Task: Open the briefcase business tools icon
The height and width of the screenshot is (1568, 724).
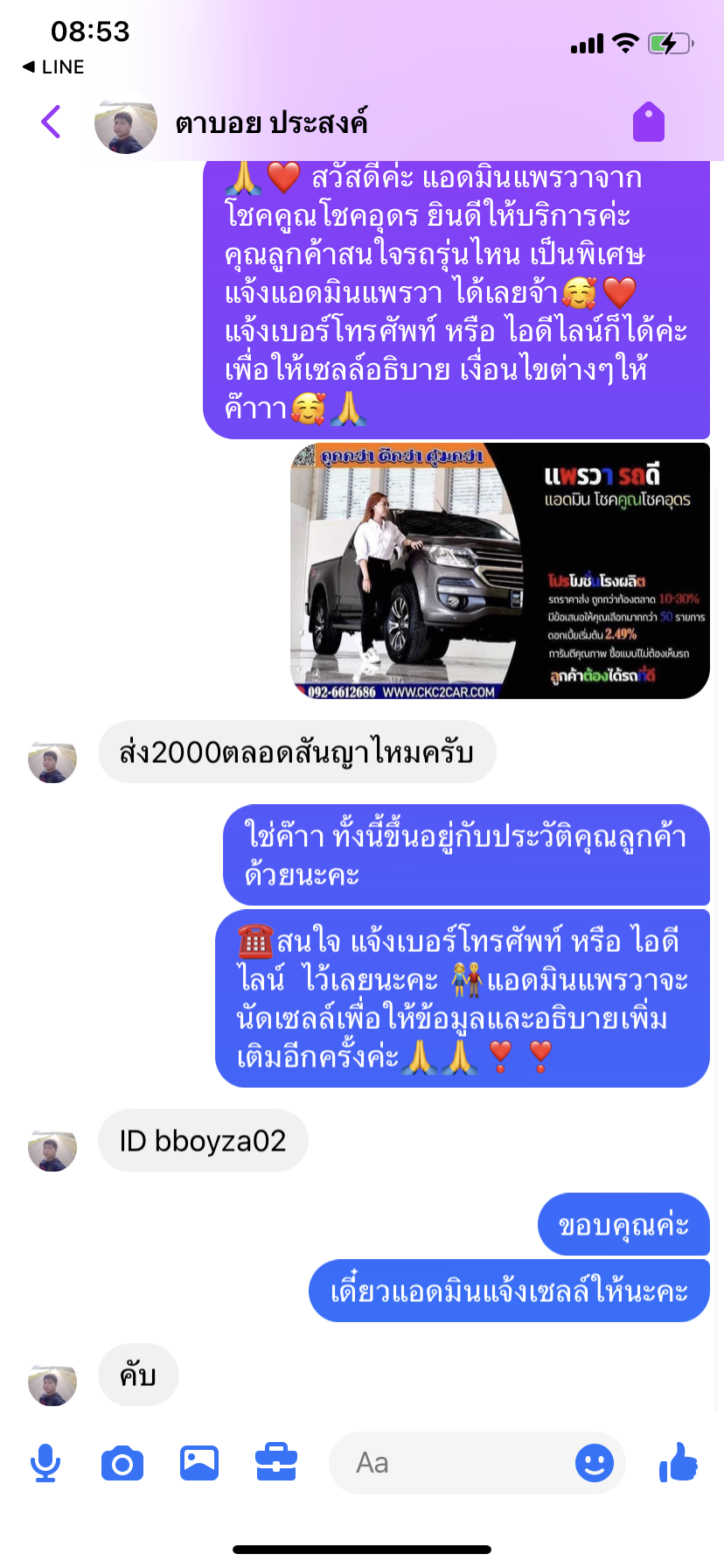Action: 276,1463
